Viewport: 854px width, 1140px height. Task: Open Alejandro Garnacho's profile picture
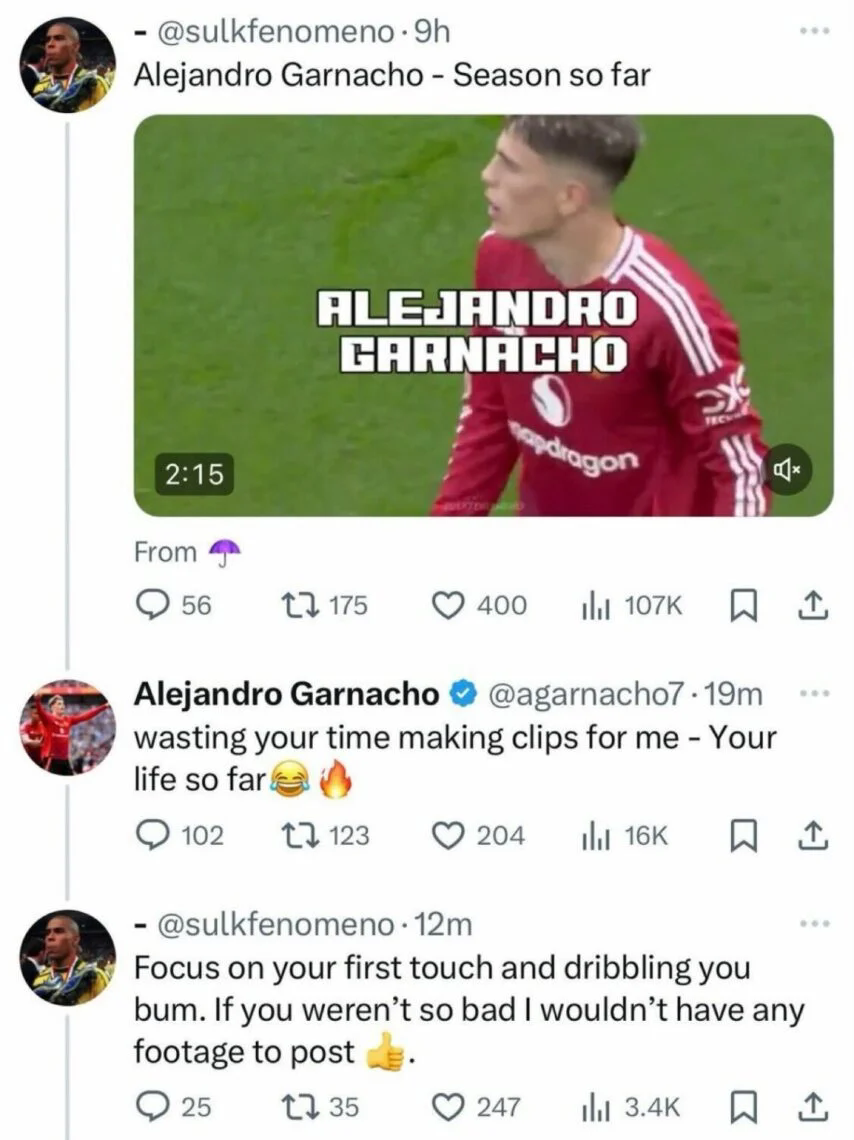(68, 727)
